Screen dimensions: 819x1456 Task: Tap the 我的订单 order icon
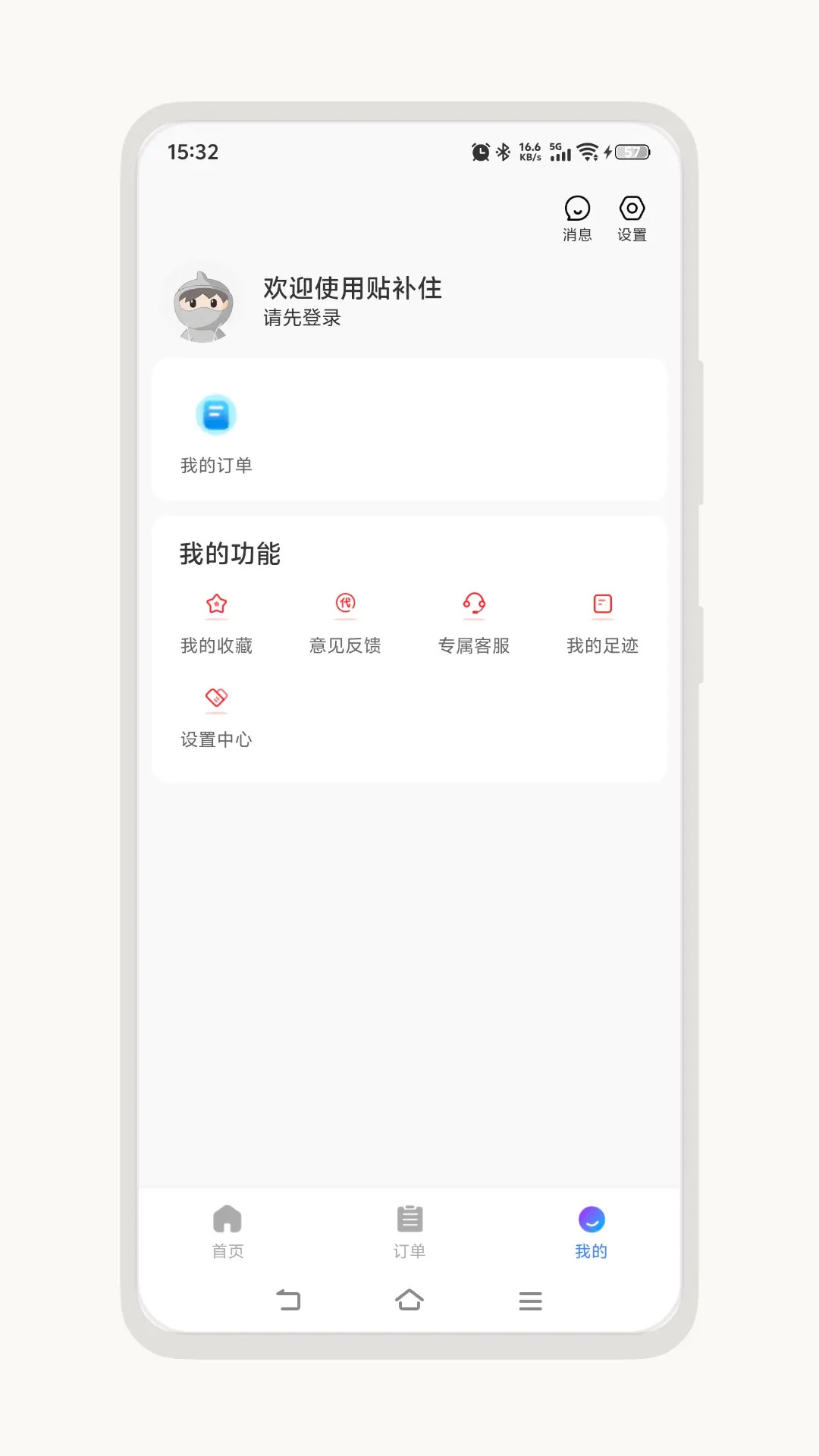click(216, 414)
